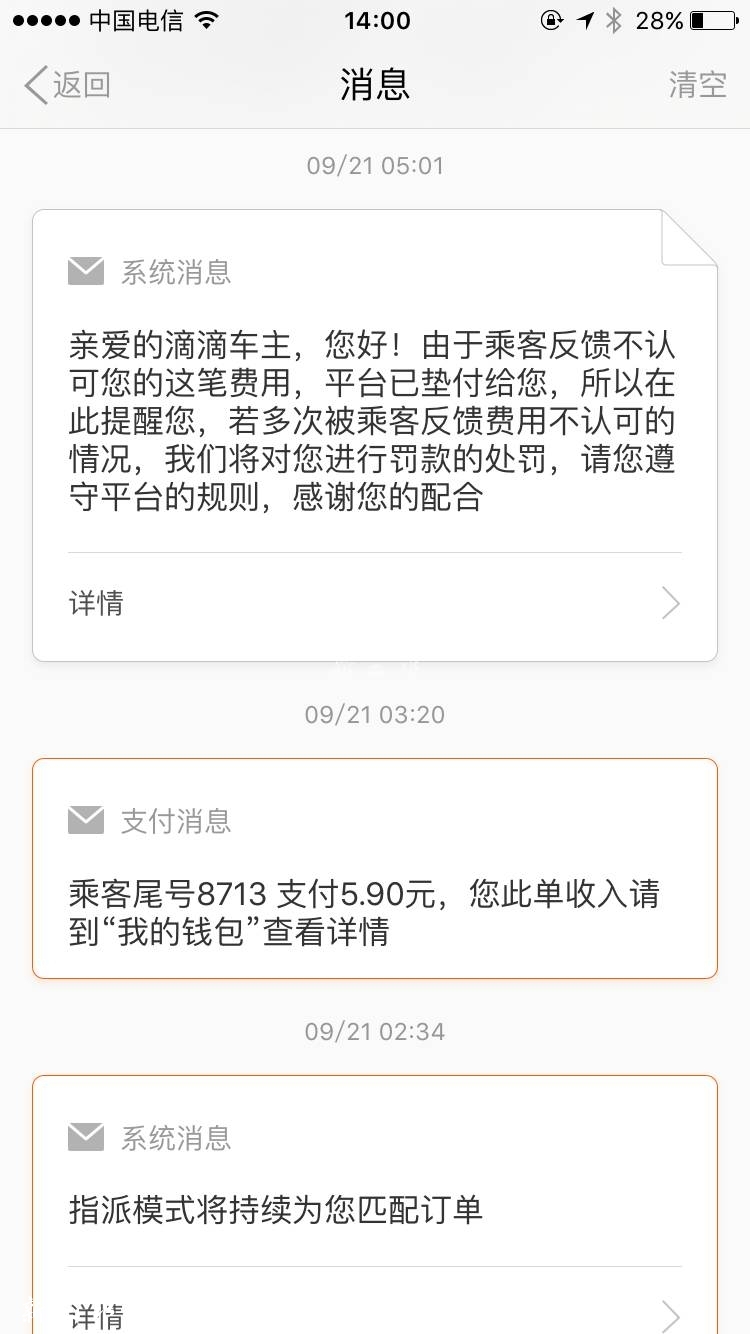This screenshot has height=1334, width=750.
Task: Open 详情 on the 指派模式 message
Action: [96, 1318]
